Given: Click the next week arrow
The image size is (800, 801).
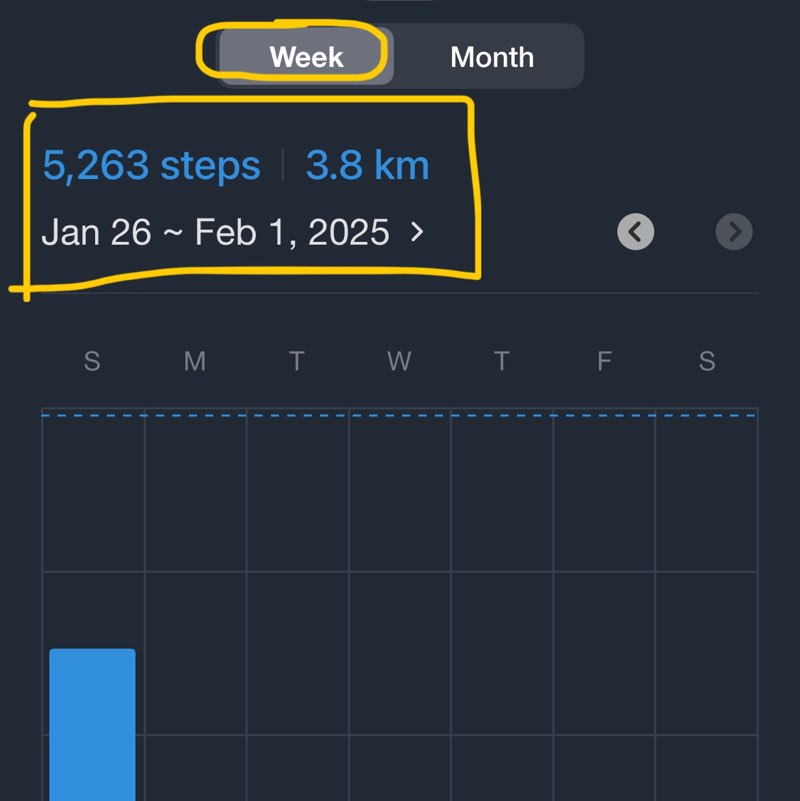Looking at the screenshot, I should point(735,232).
